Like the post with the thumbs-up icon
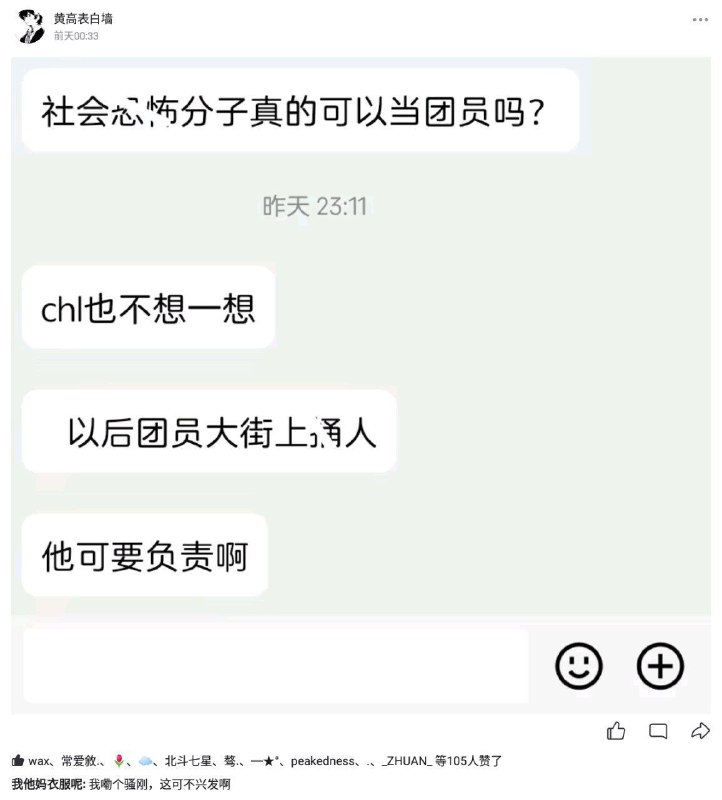This screenshot has width=722, height=800. (x=618, y=730)
